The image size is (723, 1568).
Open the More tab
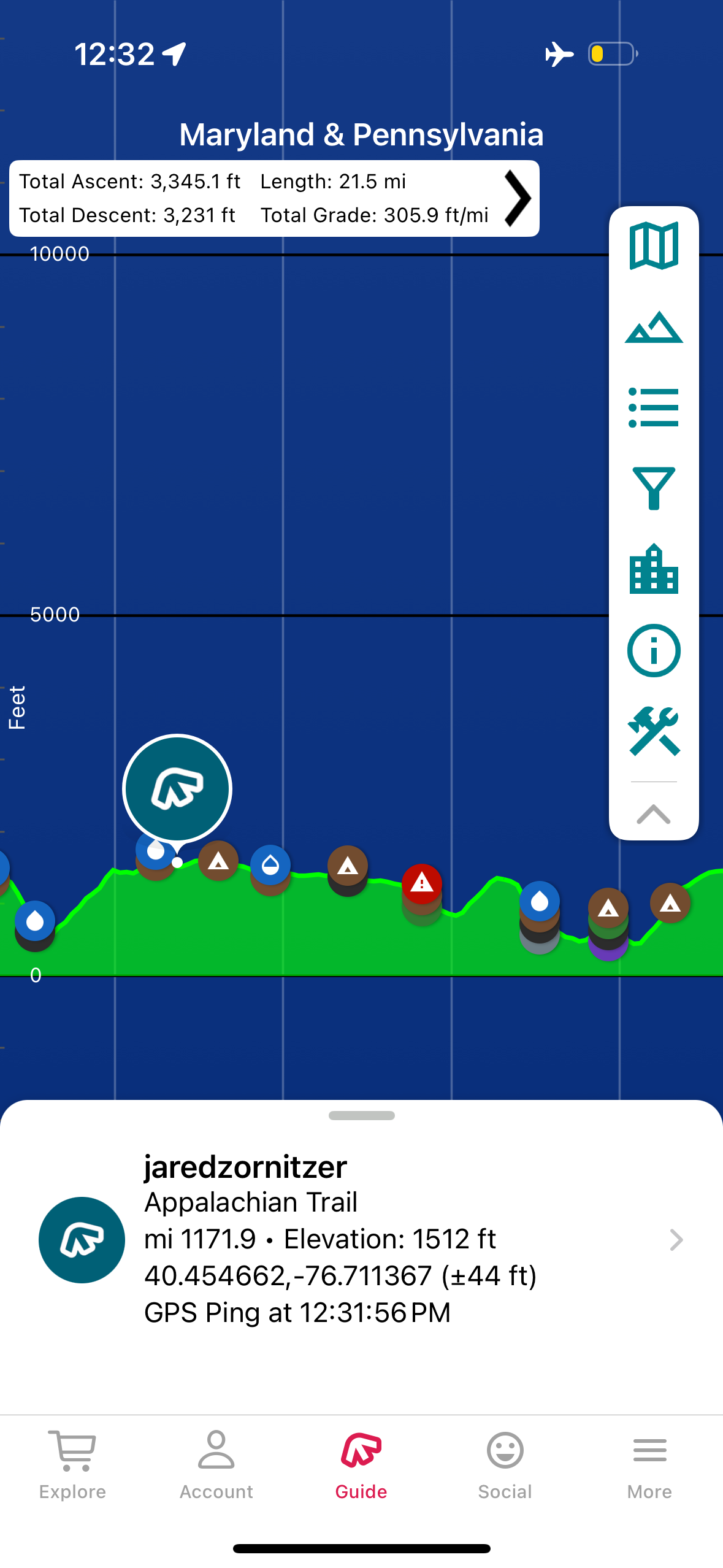[x=650, y=1466]
